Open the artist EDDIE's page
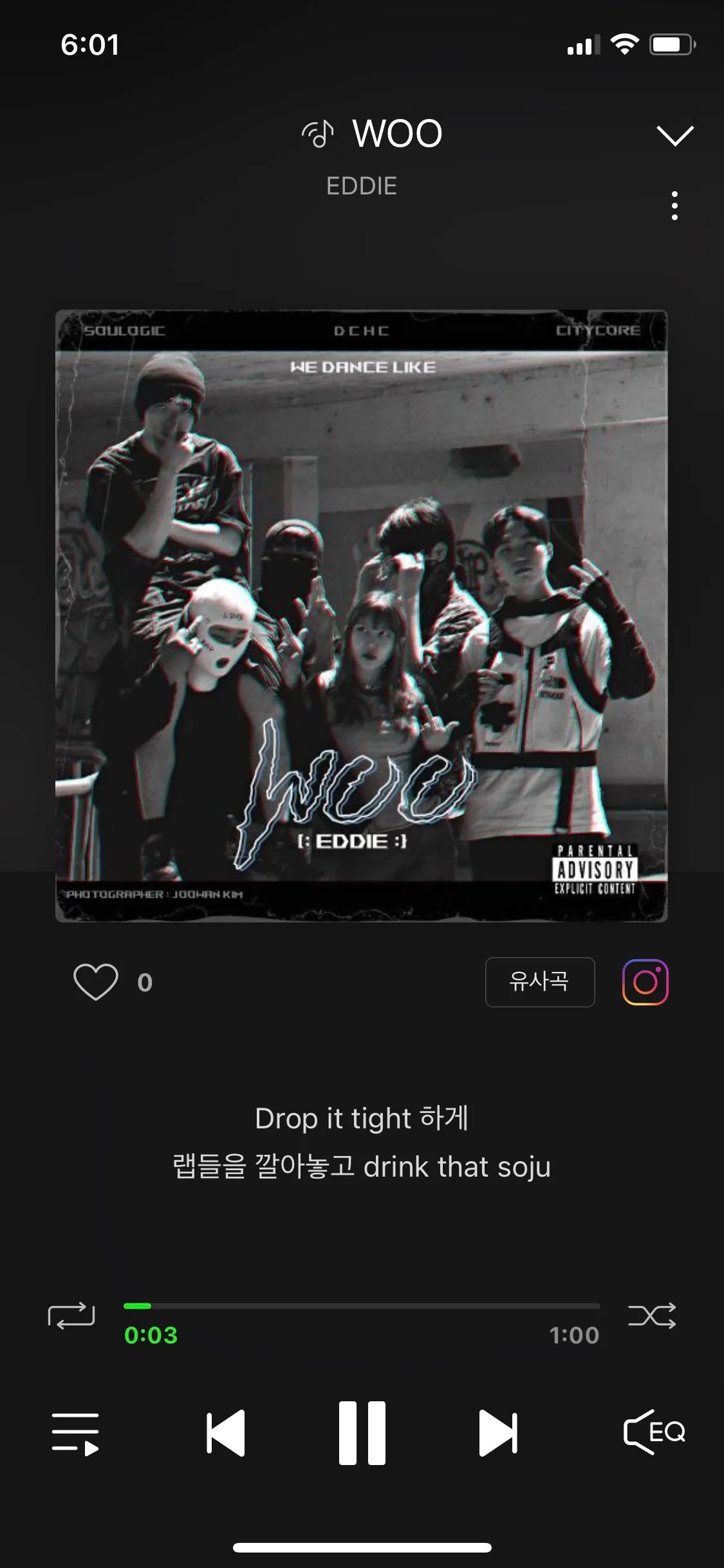 362,186
